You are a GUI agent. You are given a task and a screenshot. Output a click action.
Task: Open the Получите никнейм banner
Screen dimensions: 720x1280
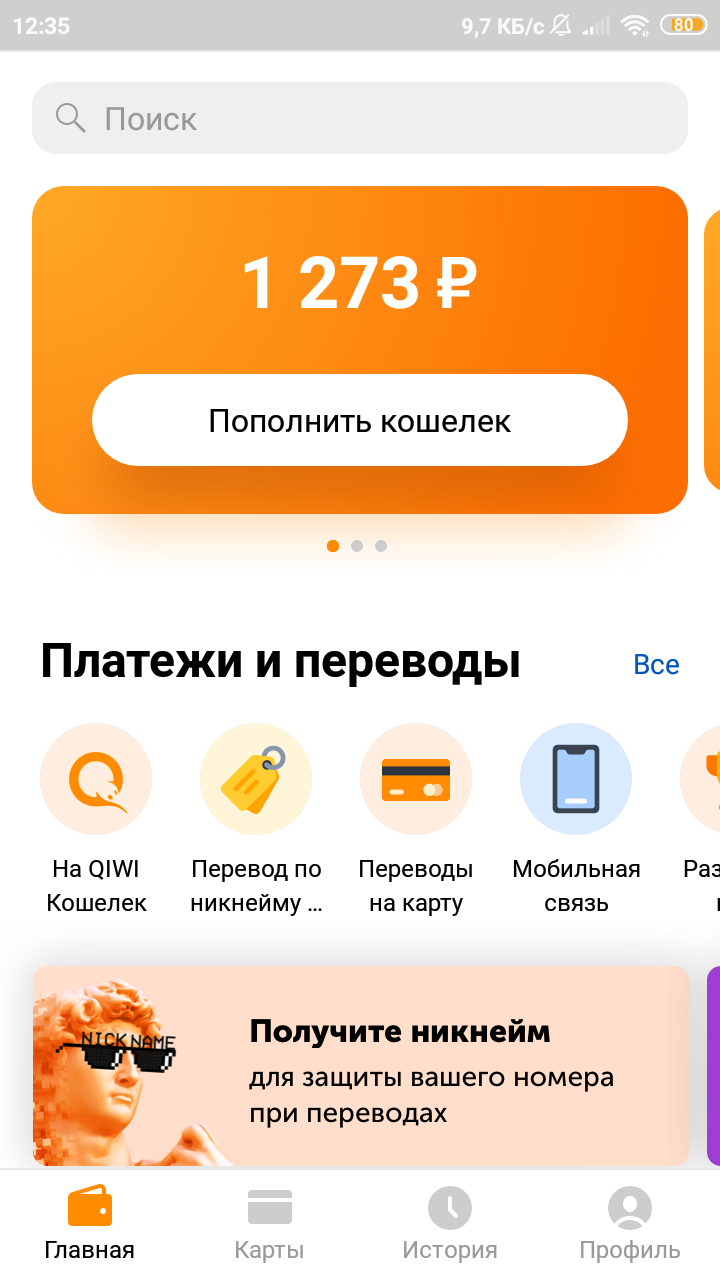click(360, 1066)
